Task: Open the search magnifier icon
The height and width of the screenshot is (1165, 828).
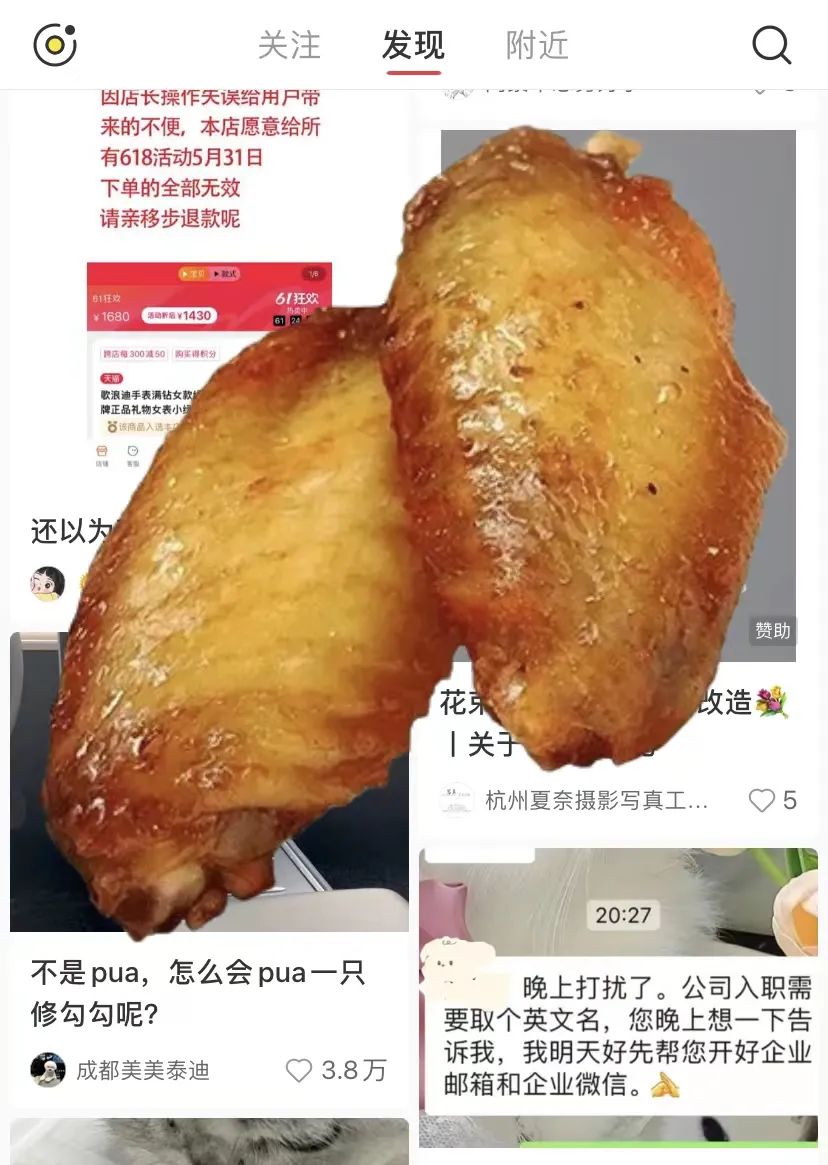Action: coord(771,45)
